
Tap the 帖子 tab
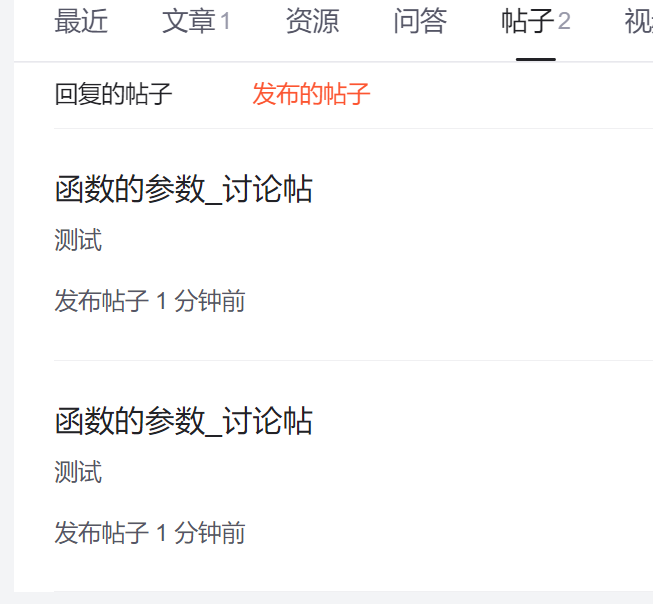[535, 22]
